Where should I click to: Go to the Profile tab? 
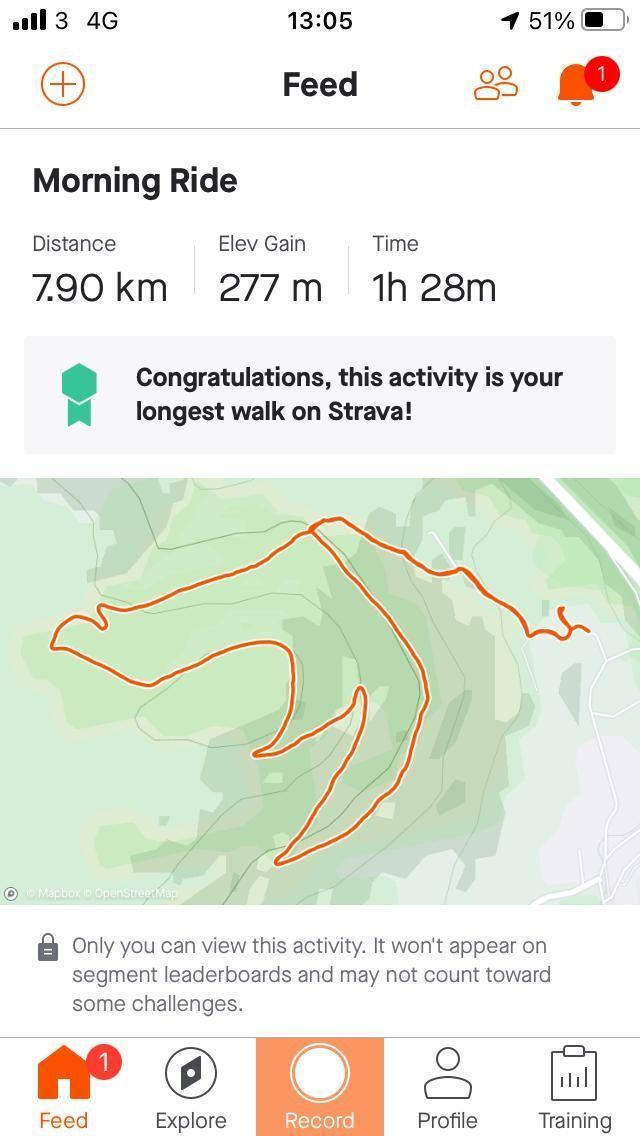pyautogui.click(x=447, y=1087)
